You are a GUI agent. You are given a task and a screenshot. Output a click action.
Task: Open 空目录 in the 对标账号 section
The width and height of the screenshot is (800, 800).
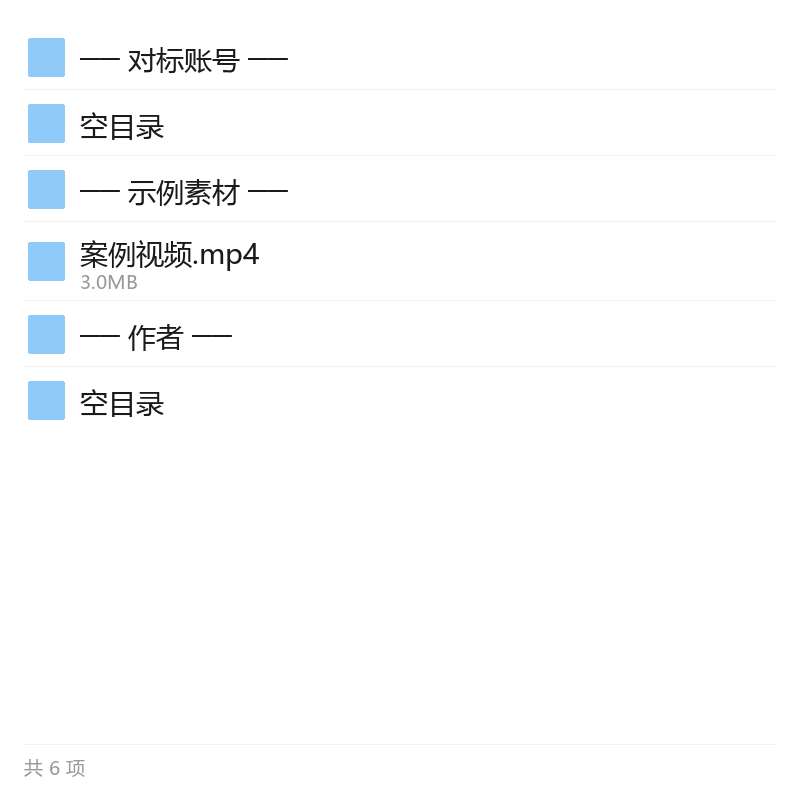pos(400,123)
